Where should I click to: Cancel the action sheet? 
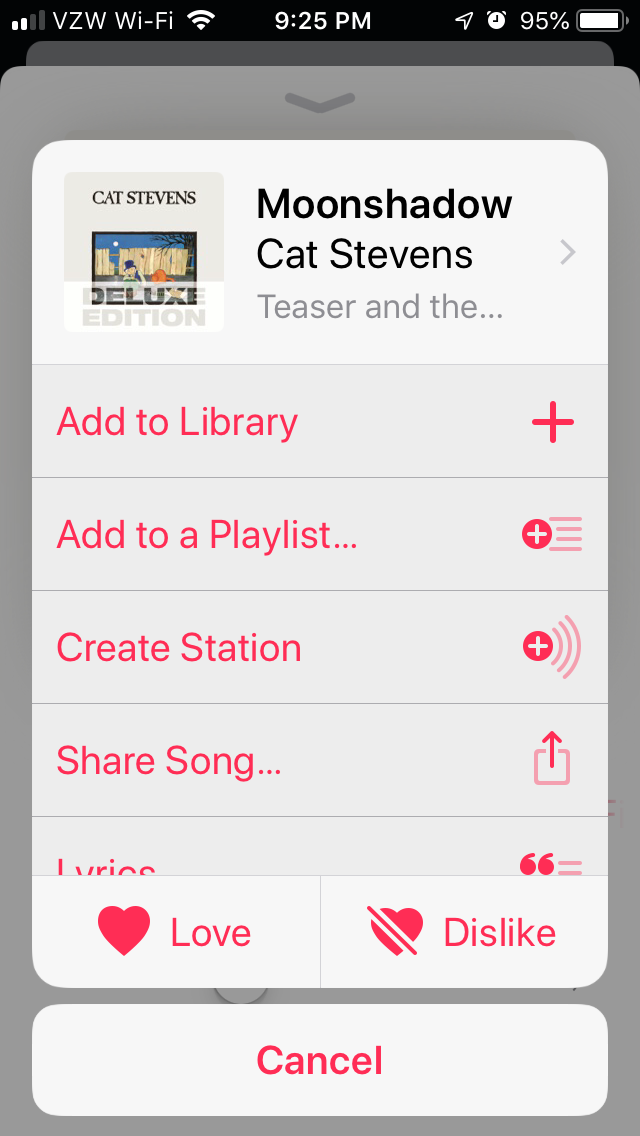point(320,1060)
